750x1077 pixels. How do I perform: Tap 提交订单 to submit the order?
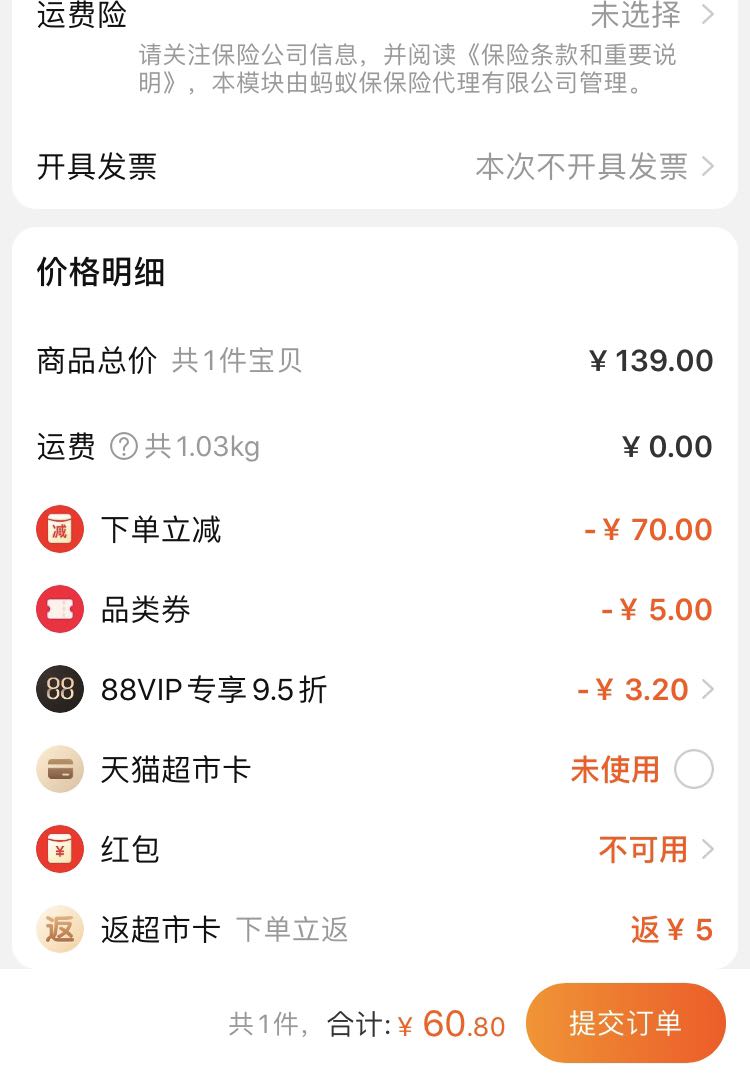tap(626, 1023)
